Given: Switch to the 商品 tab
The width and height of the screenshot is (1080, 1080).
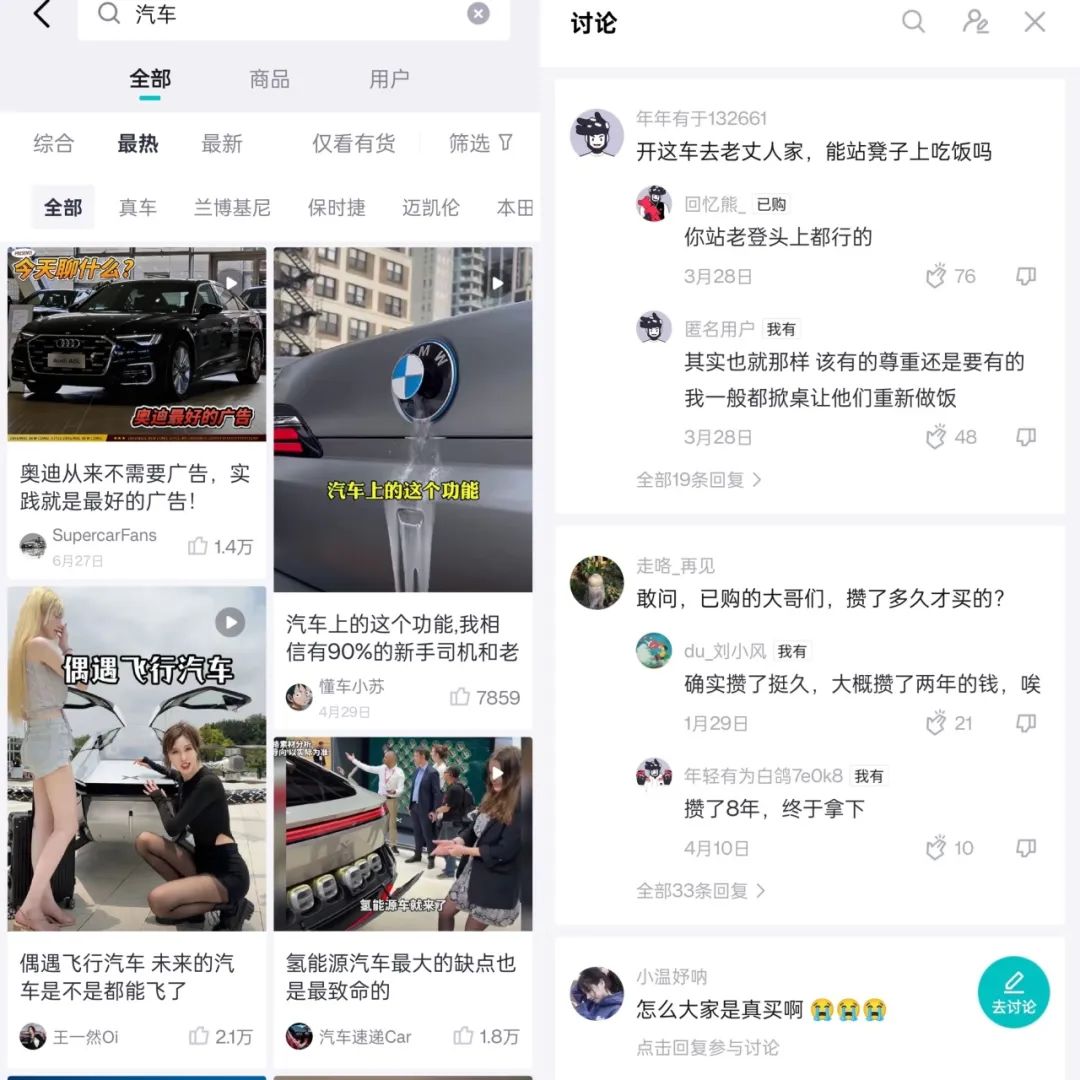Looking at the screenshot, I should pyautogui.click(x=269, y=79).
